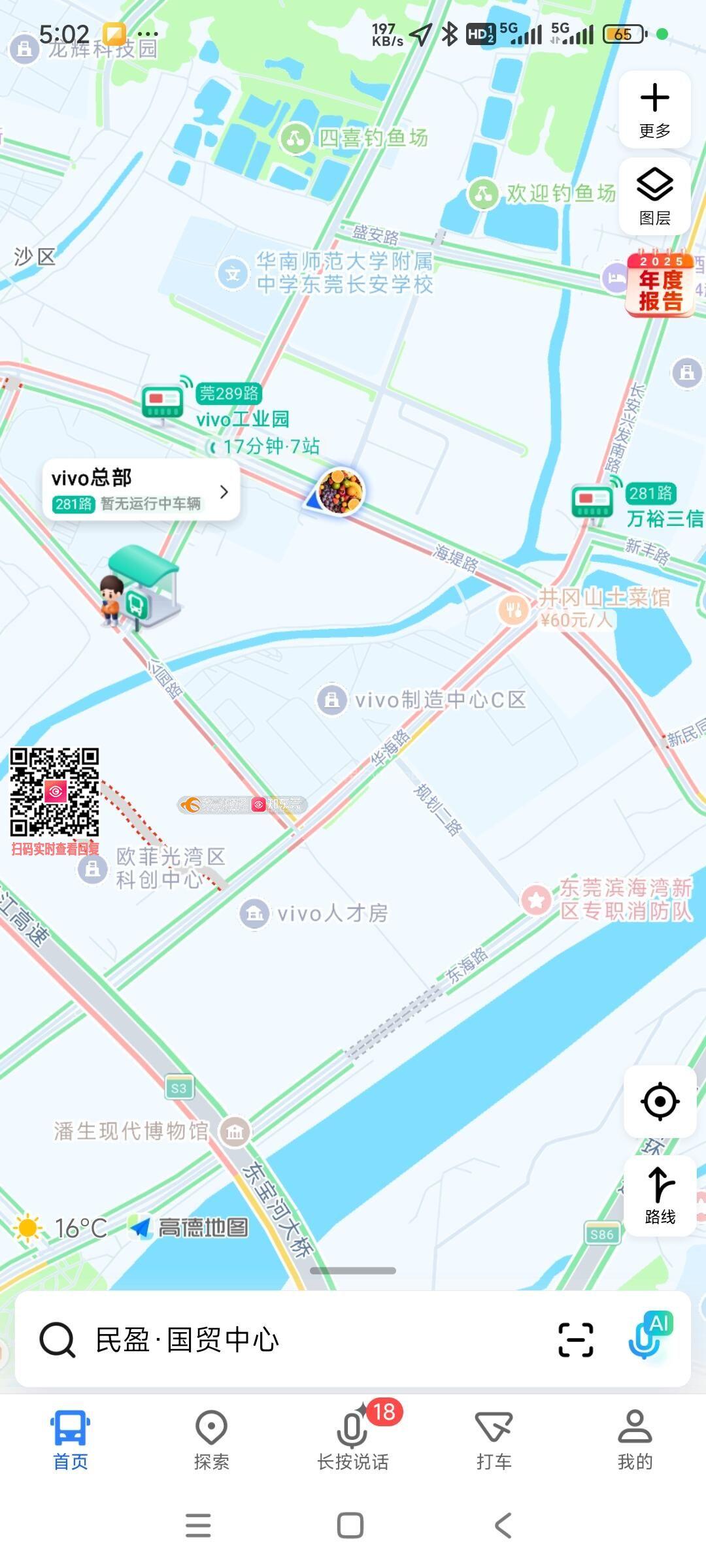
Task: Open the scan code icon in search bar
Action: tap(576, 1339)
